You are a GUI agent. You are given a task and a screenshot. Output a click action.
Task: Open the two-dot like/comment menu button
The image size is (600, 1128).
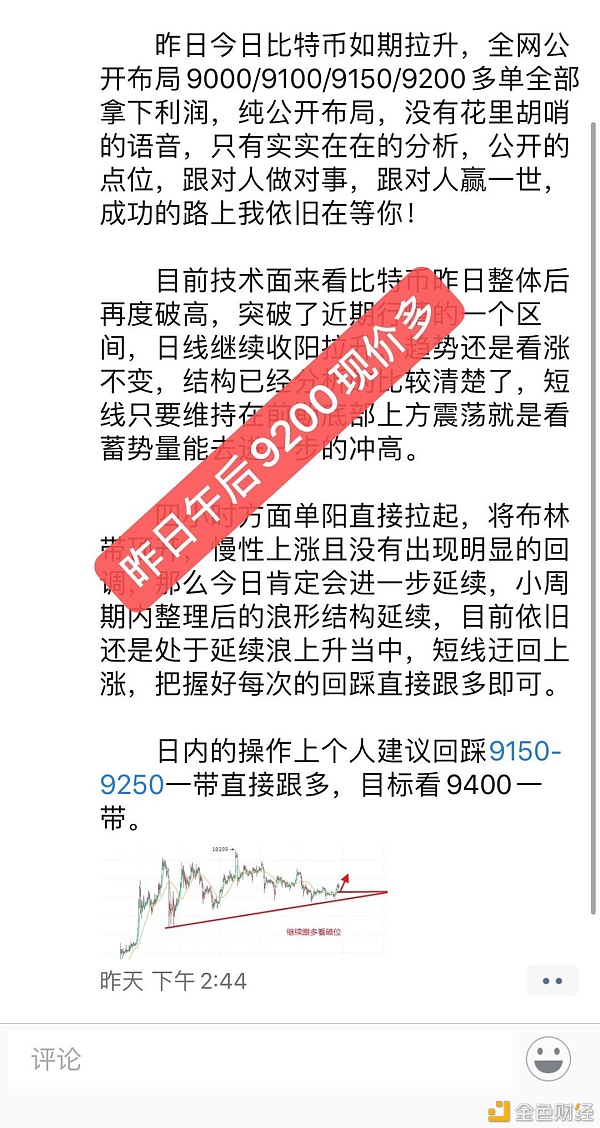(552, 981)
